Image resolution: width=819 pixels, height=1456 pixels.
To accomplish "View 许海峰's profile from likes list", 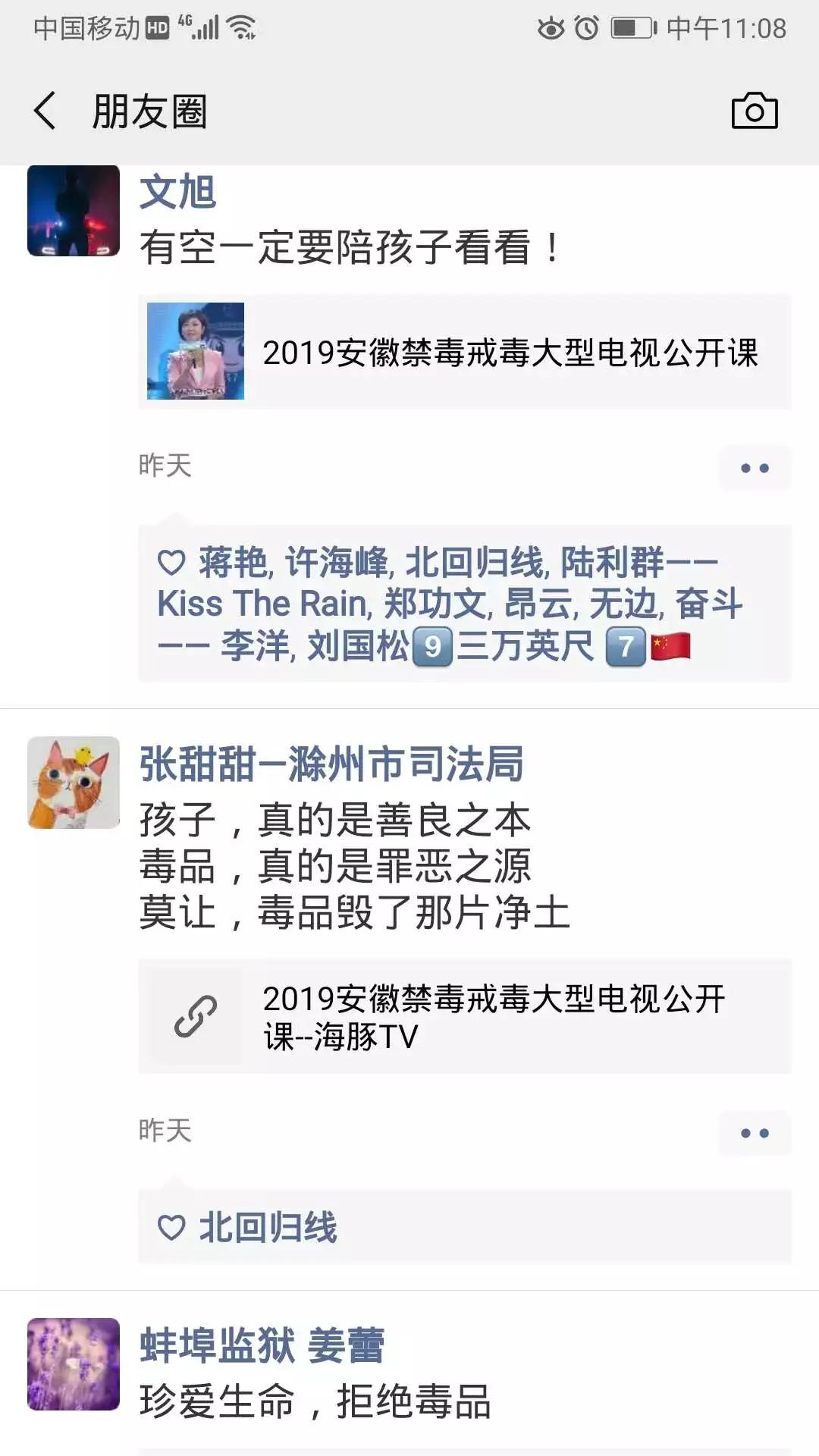I will tap(336, 563).
